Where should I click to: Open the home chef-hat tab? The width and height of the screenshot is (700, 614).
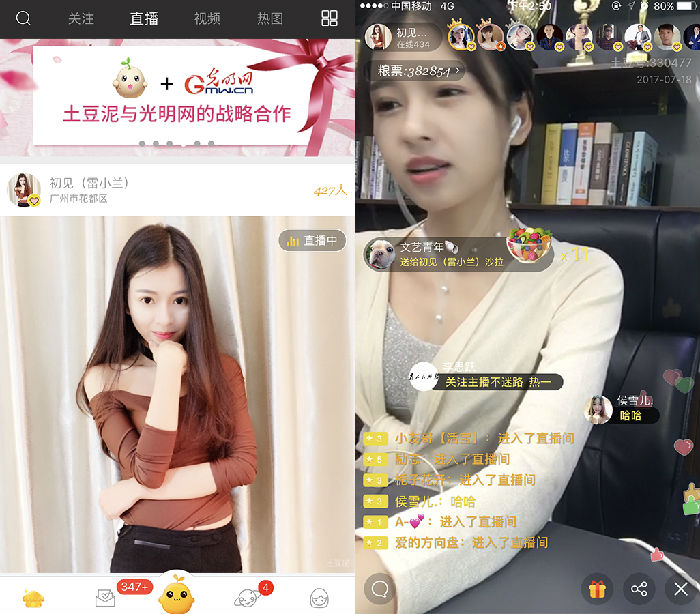[33, 597]
